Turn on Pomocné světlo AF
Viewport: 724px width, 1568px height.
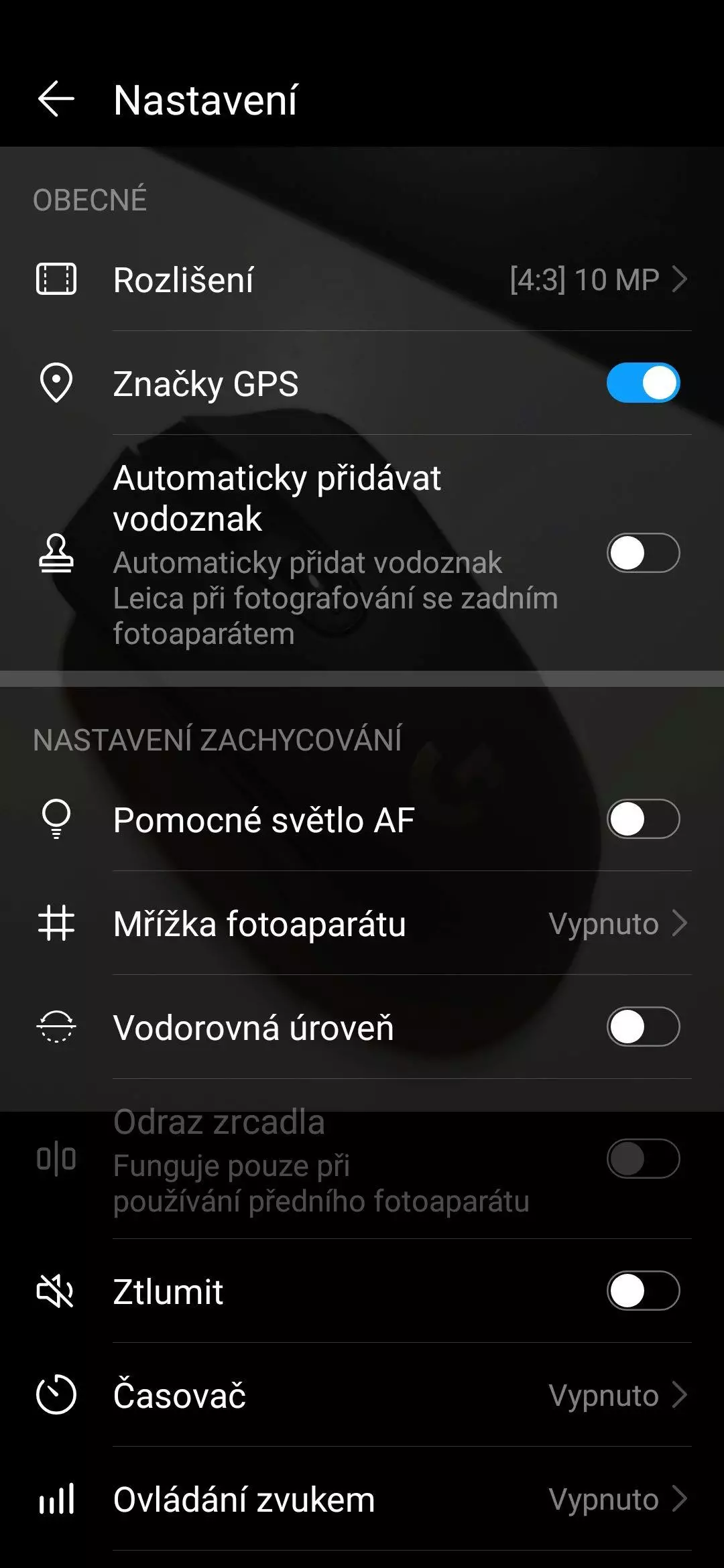[x=643, y=820]
